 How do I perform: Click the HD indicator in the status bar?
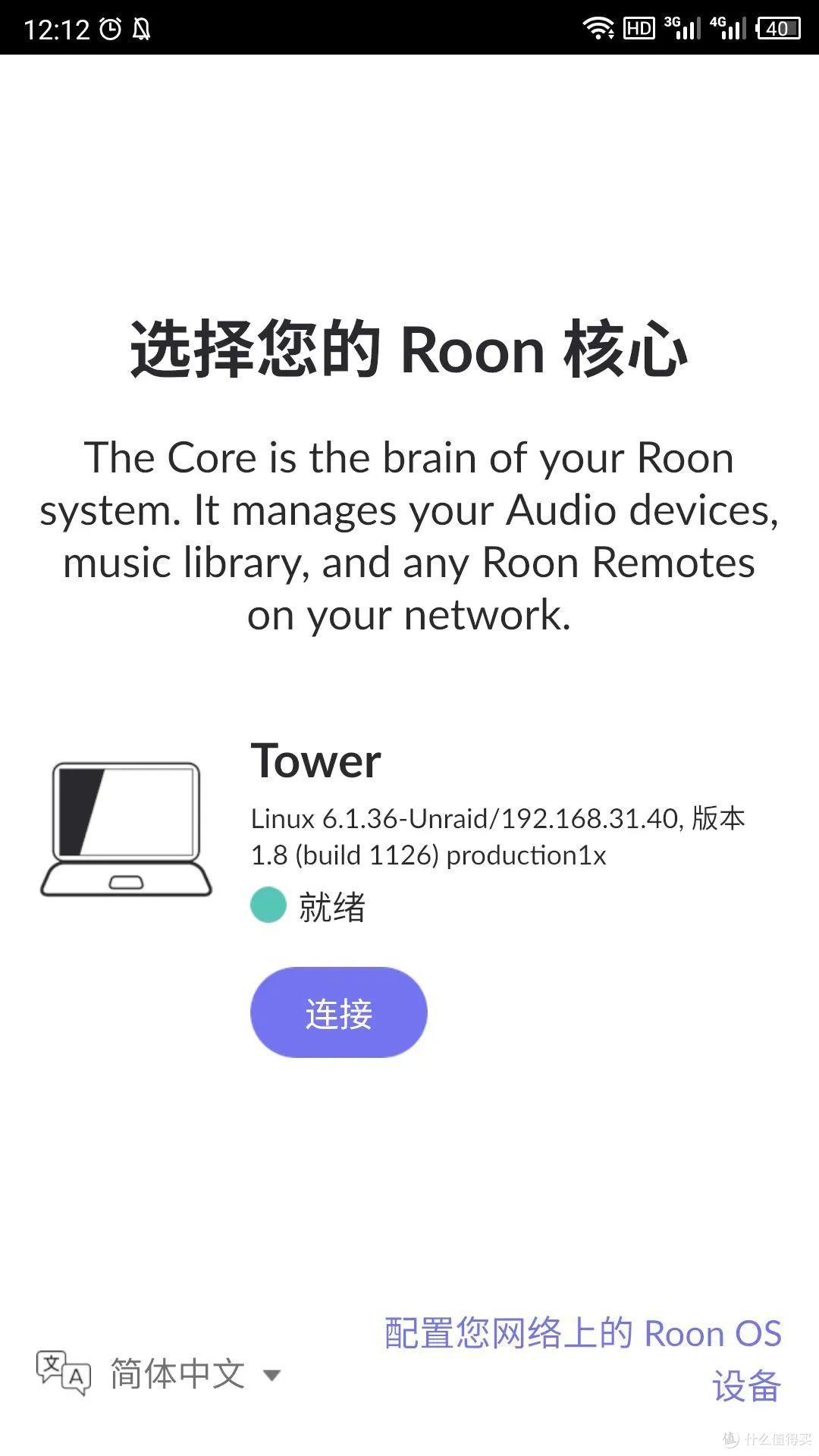(639, 29)
